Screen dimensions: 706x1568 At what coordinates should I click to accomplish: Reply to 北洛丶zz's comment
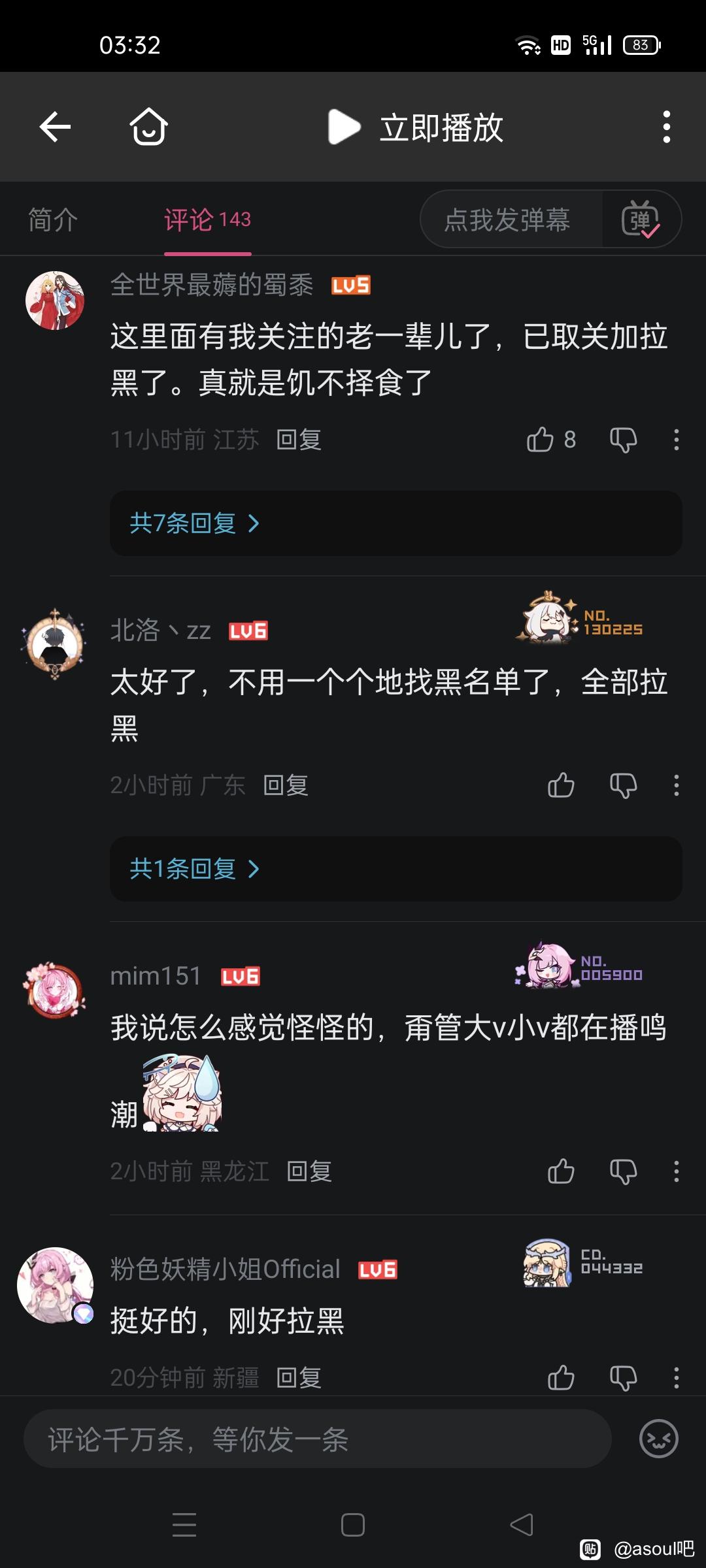click(x=286, y=785)
